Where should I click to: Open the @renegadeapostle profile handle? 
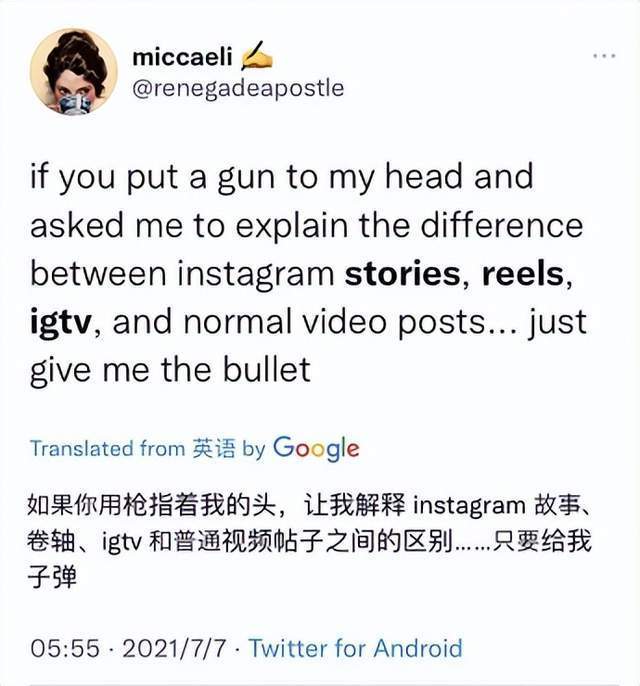pos(238,88)
